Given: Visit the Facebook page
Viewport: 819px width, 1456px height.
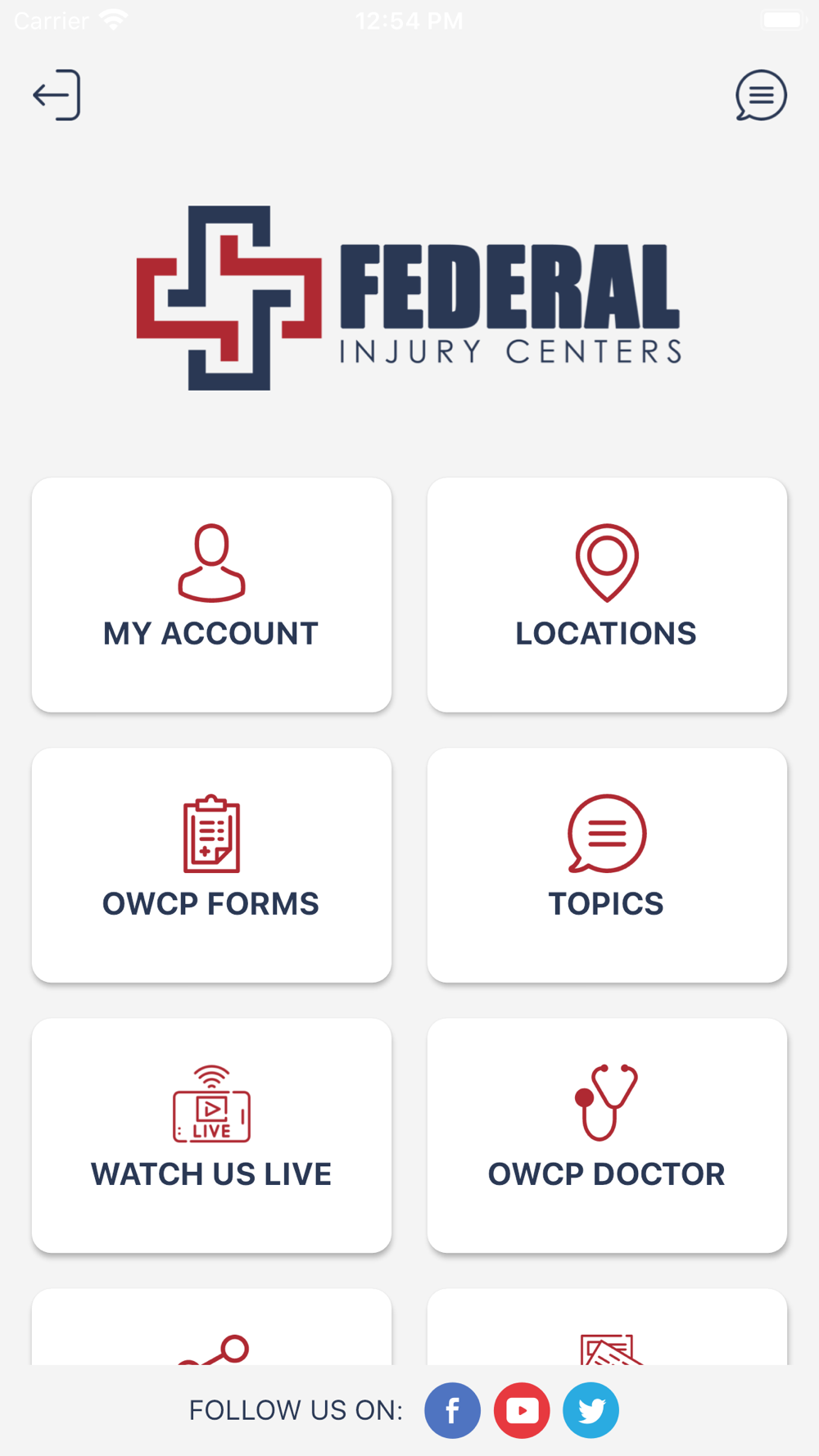Looking at the screenshot, I should (x=452, y=1410).
